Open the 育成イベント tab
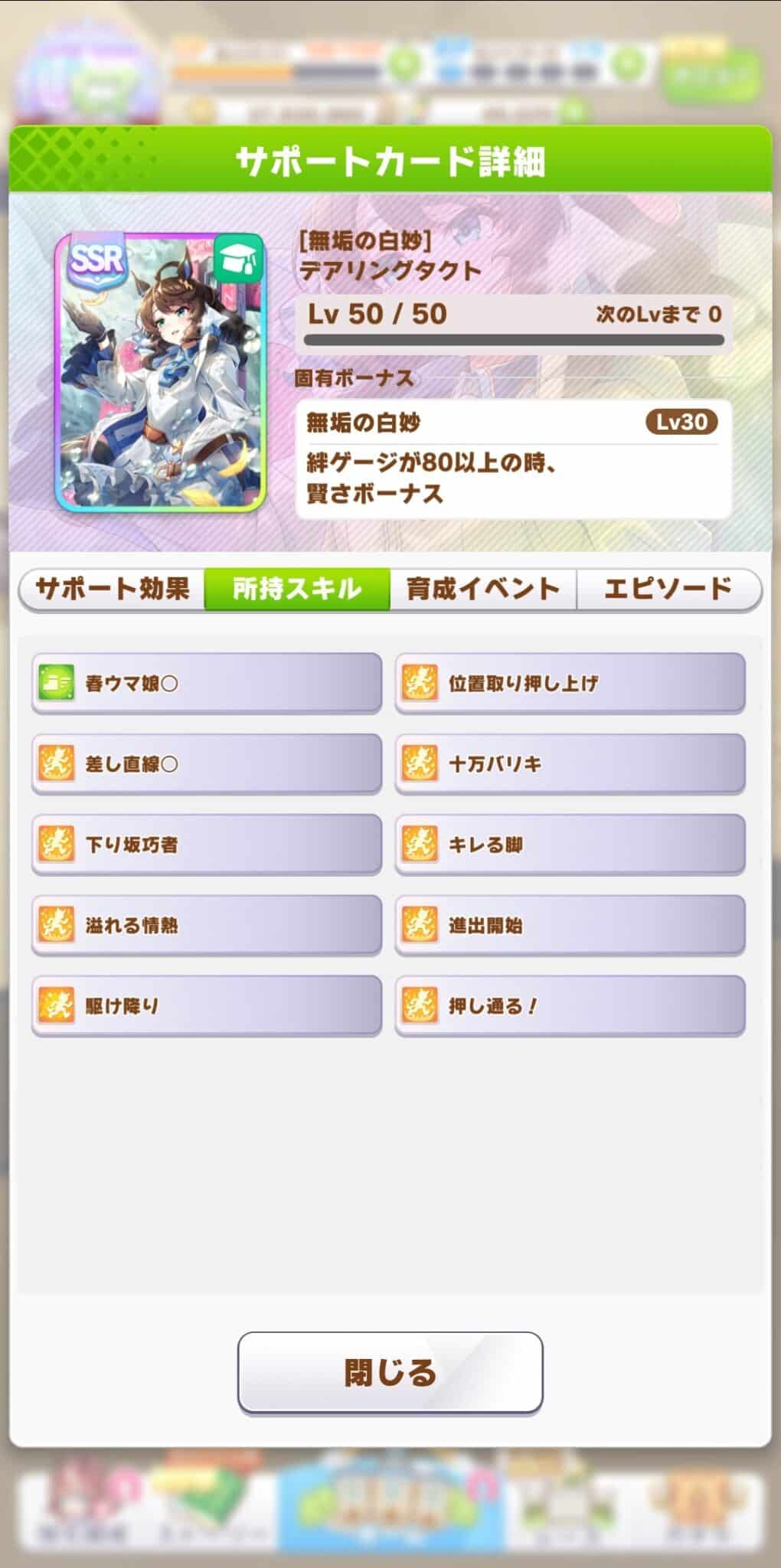This screenshot has width=781, height=1568. click(x=483, y=589)
